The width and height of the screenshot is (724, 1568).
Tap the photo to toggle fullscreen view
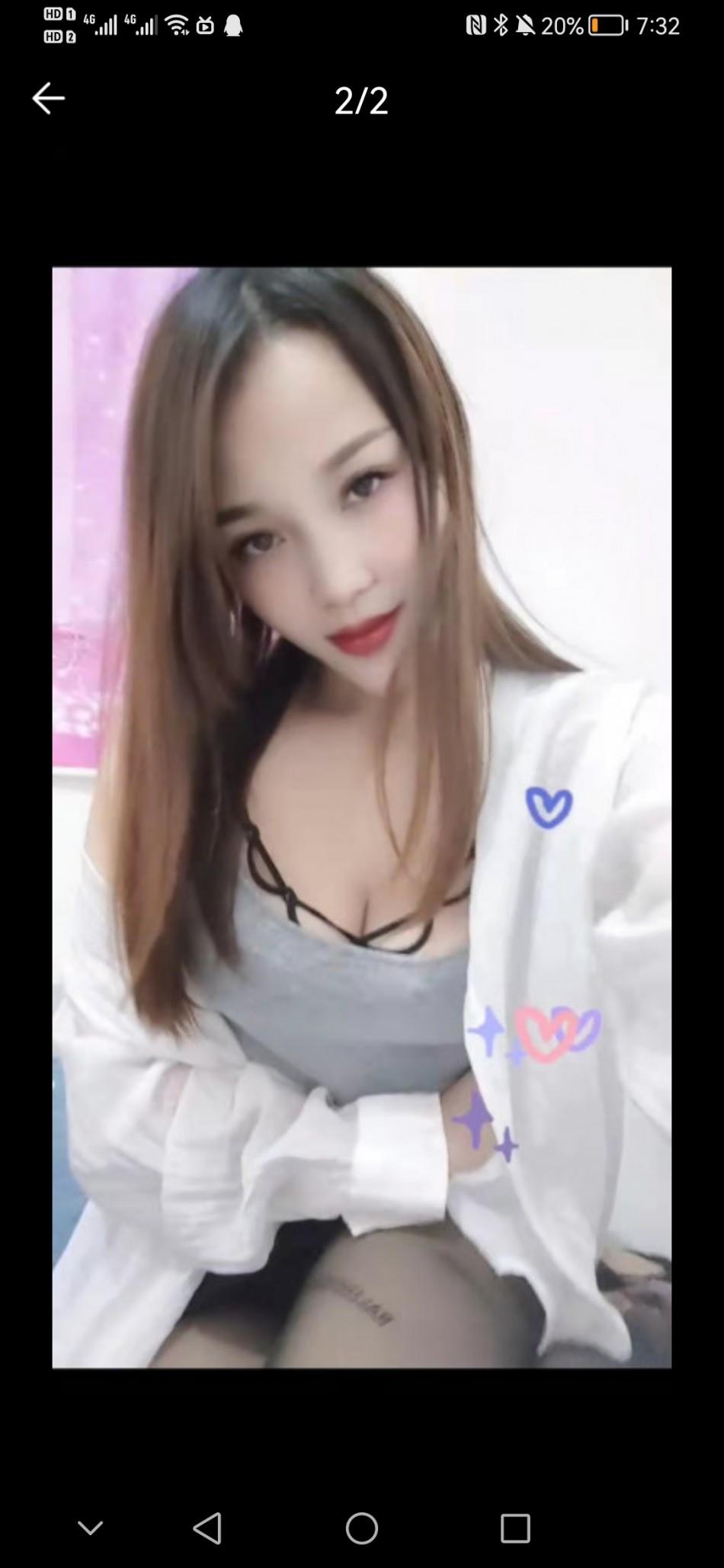361,817
